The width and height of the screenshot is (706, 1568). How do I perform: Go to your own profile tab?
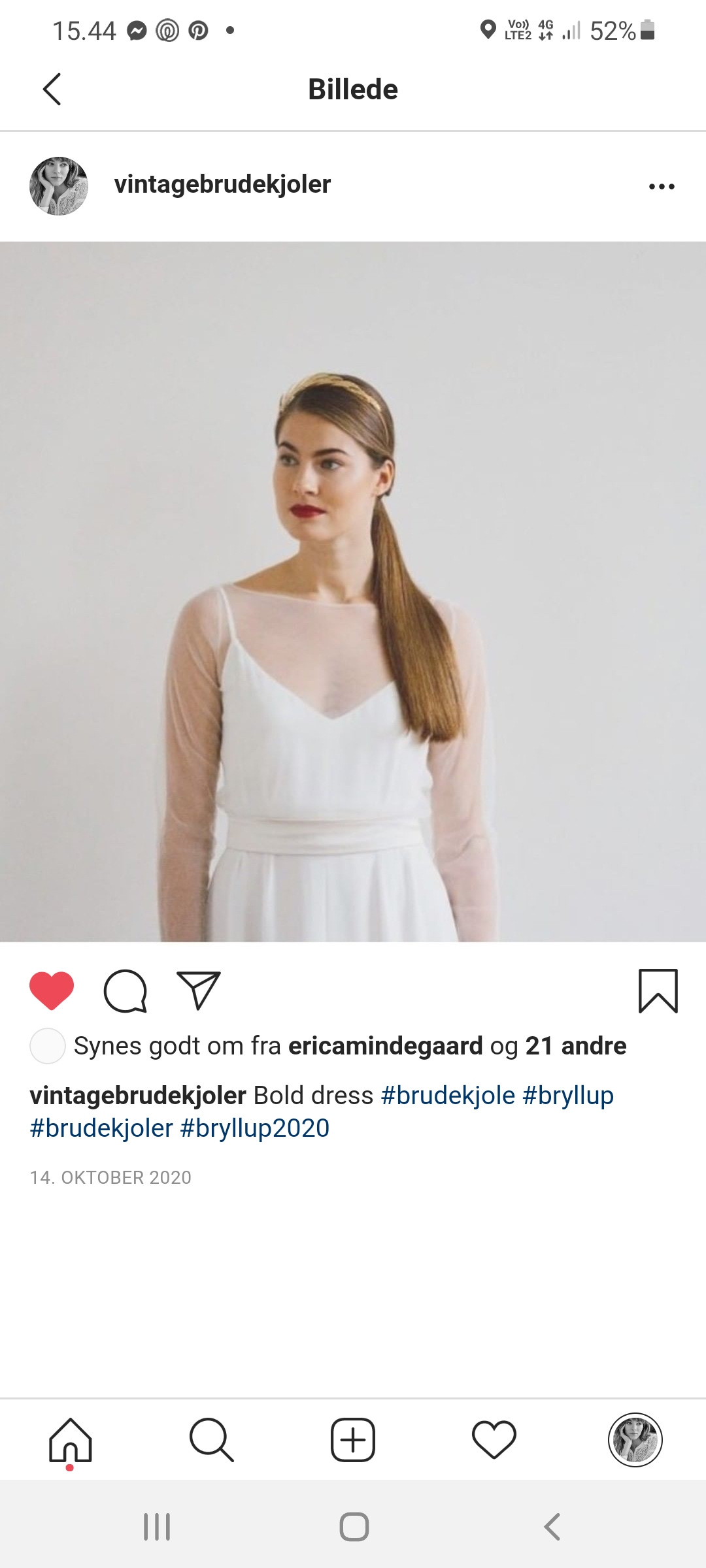(x=635, y=1440)
